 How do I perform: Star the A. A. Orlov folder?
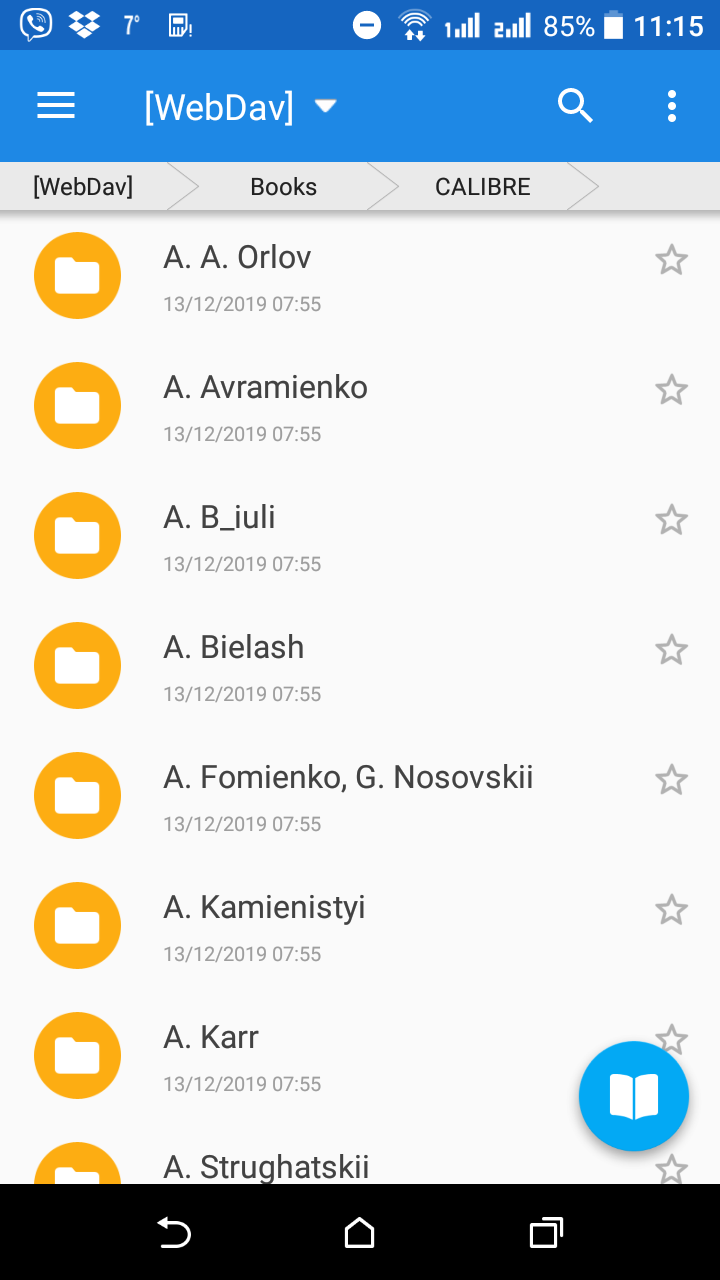coord(671,260)
